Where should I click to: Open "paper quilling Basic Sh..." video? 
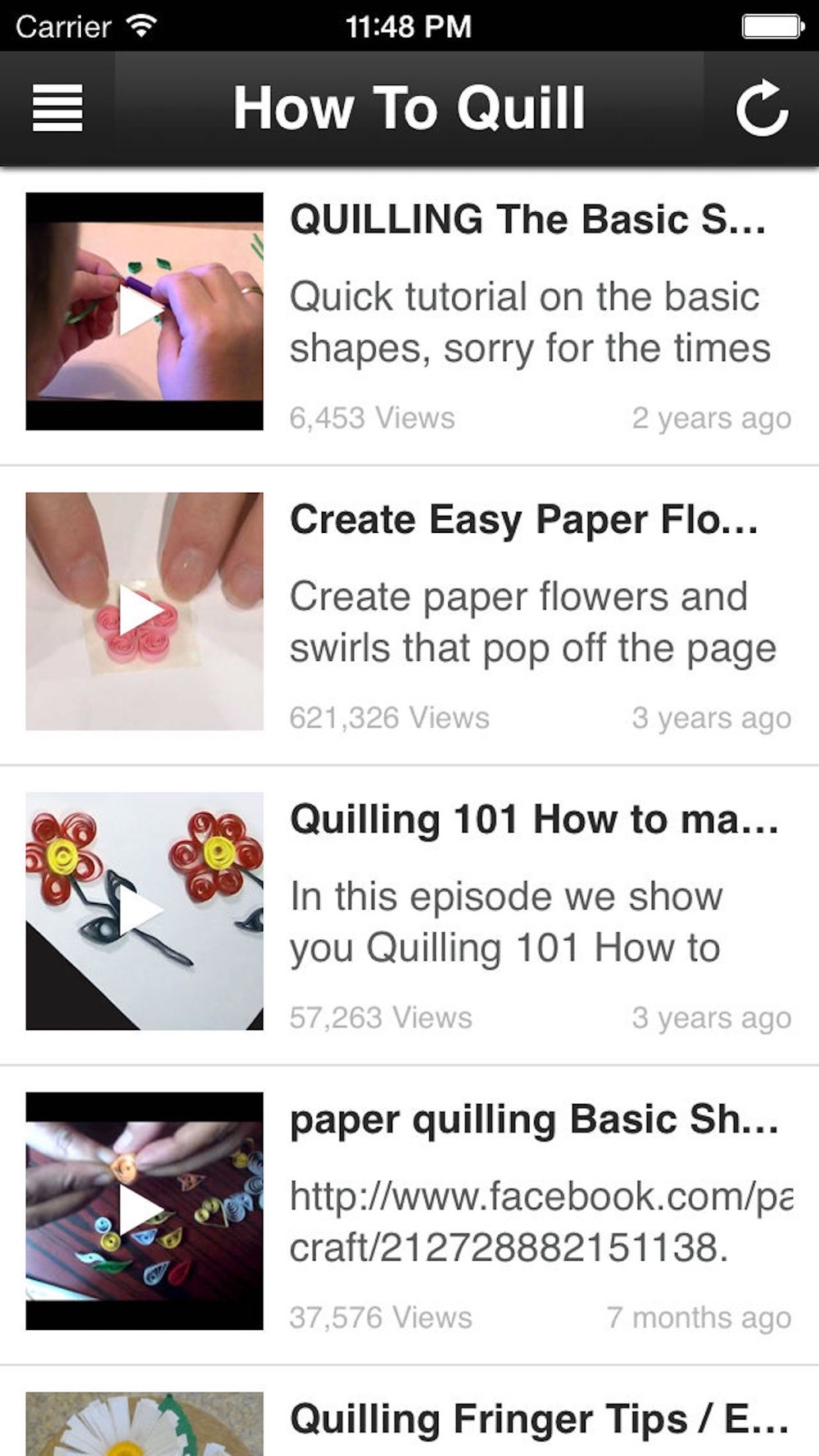pyautogui.click(x=409, y=1214)
